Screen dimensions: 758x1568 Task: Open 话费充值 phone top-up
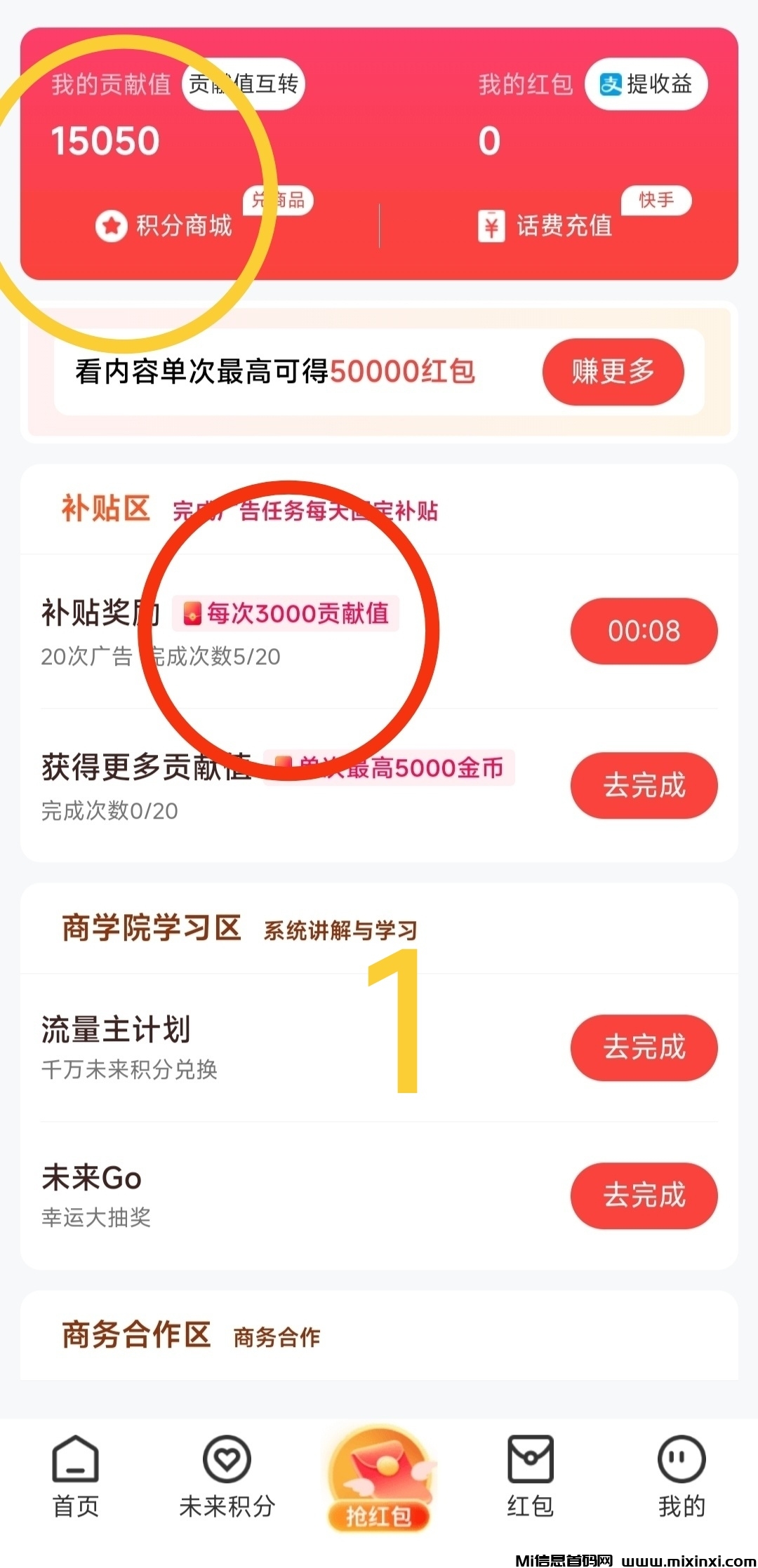546,226
